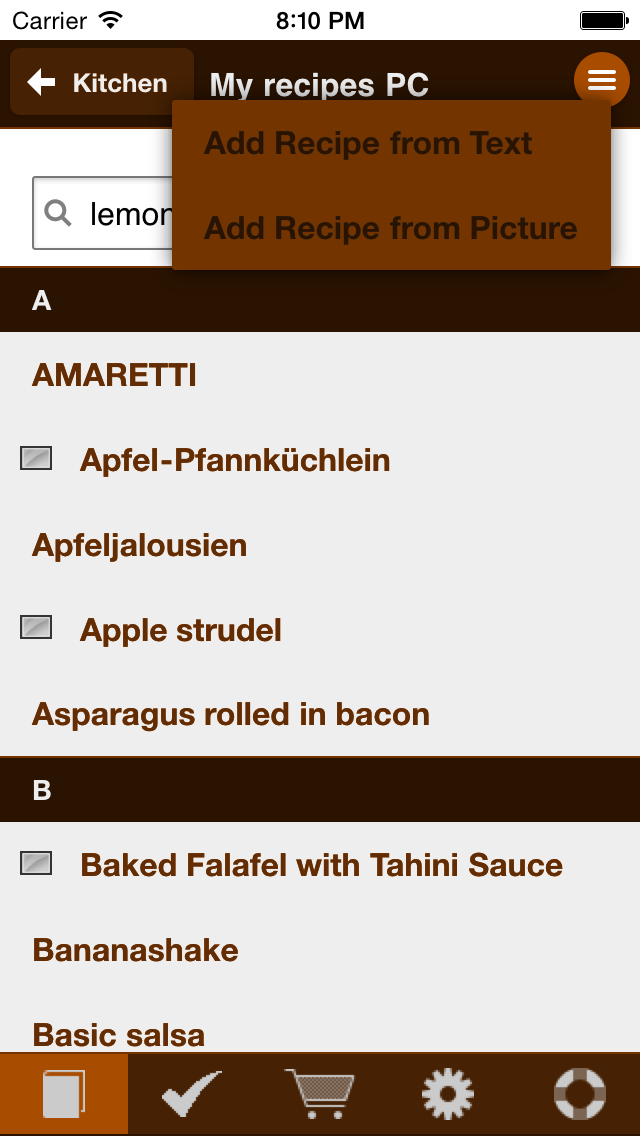Open the shopping cart tab

[x=320, y=1094]
